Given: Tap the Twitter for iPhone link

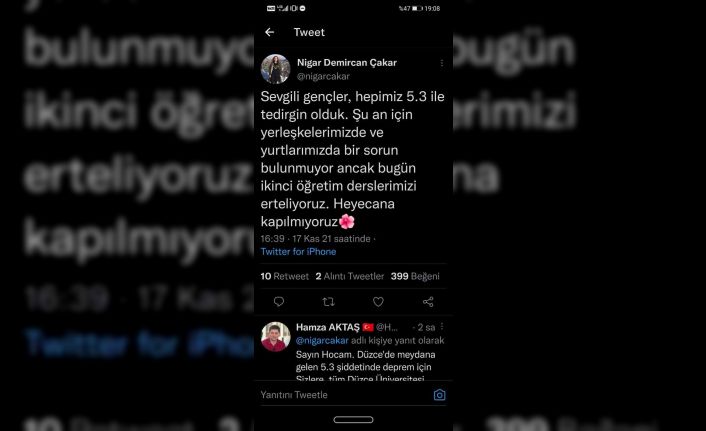Looking at the screenshot, I should coord(298,252).
